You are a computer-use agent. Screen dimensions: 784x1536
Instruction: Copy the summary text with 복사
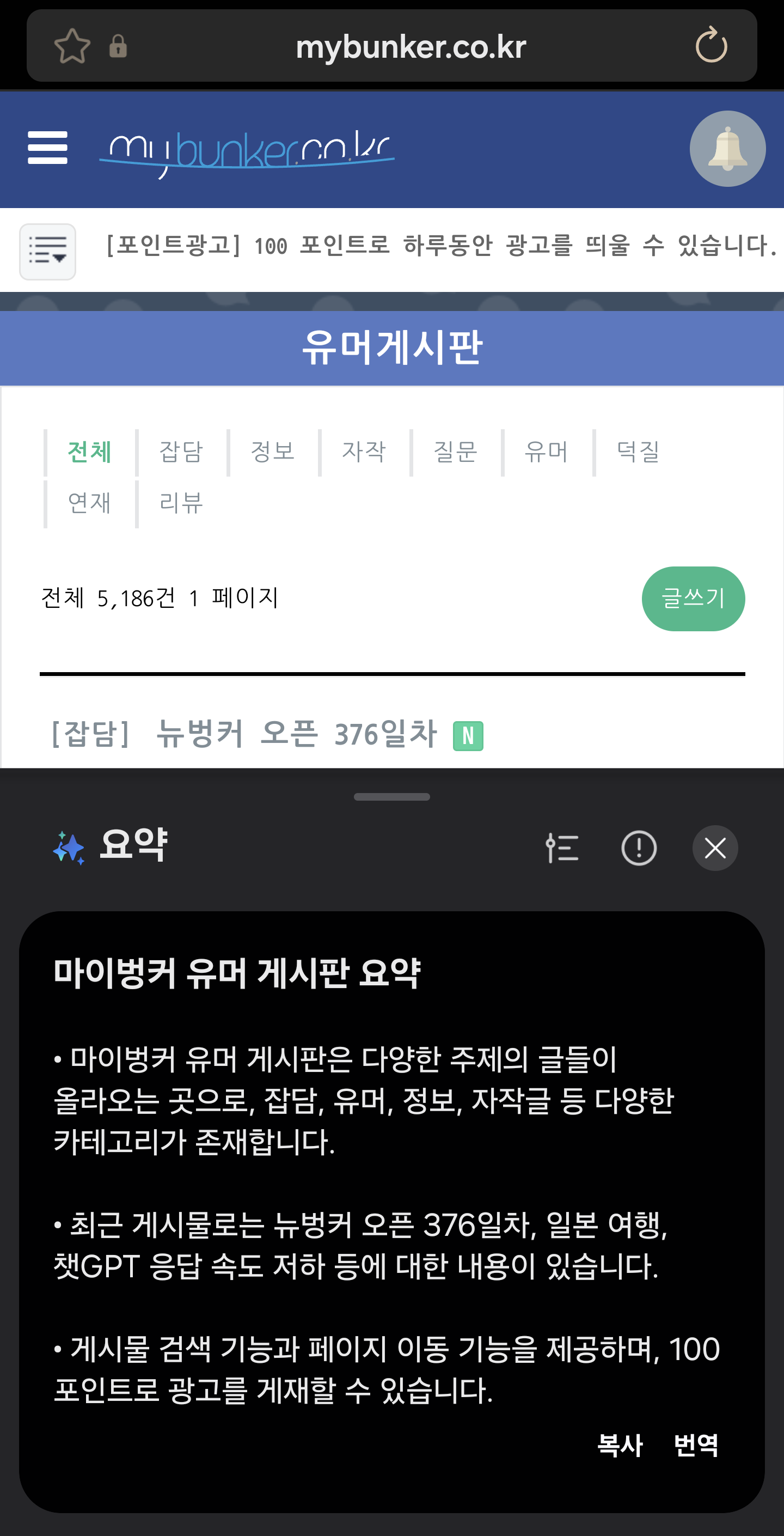(620, 1446)
